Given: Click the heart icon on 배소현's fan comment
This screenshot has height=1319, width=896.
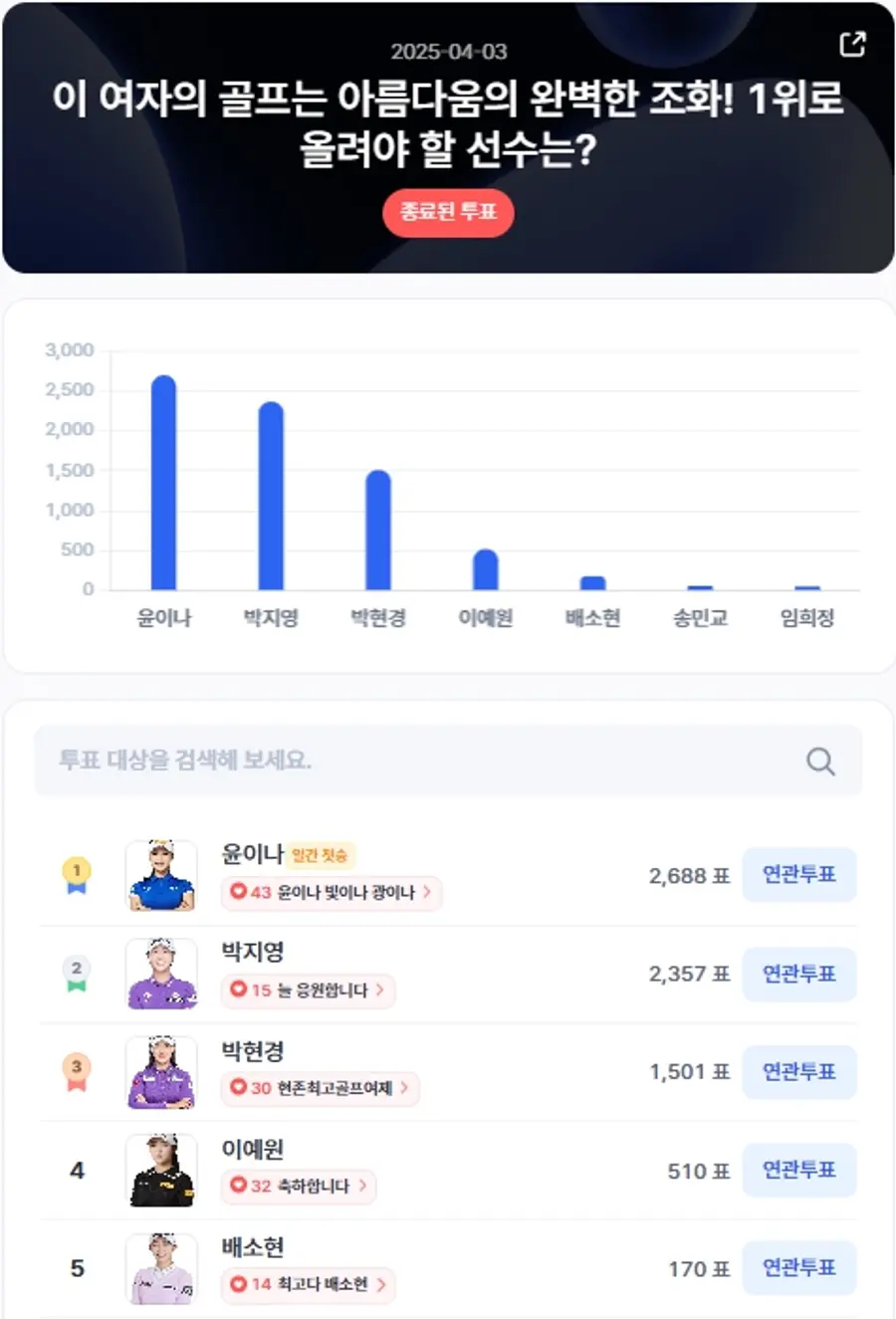Looking at the screenshot, I should coord(239,1285).
